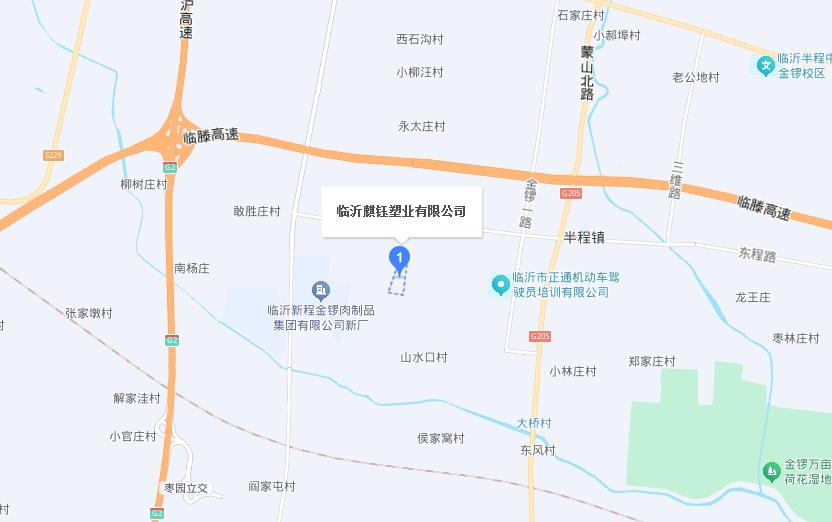The width and height of the screenshot is (832, 522).
Task: Tap the 金锣万亩荷花湿地 park POI icon
Action: 771,471
